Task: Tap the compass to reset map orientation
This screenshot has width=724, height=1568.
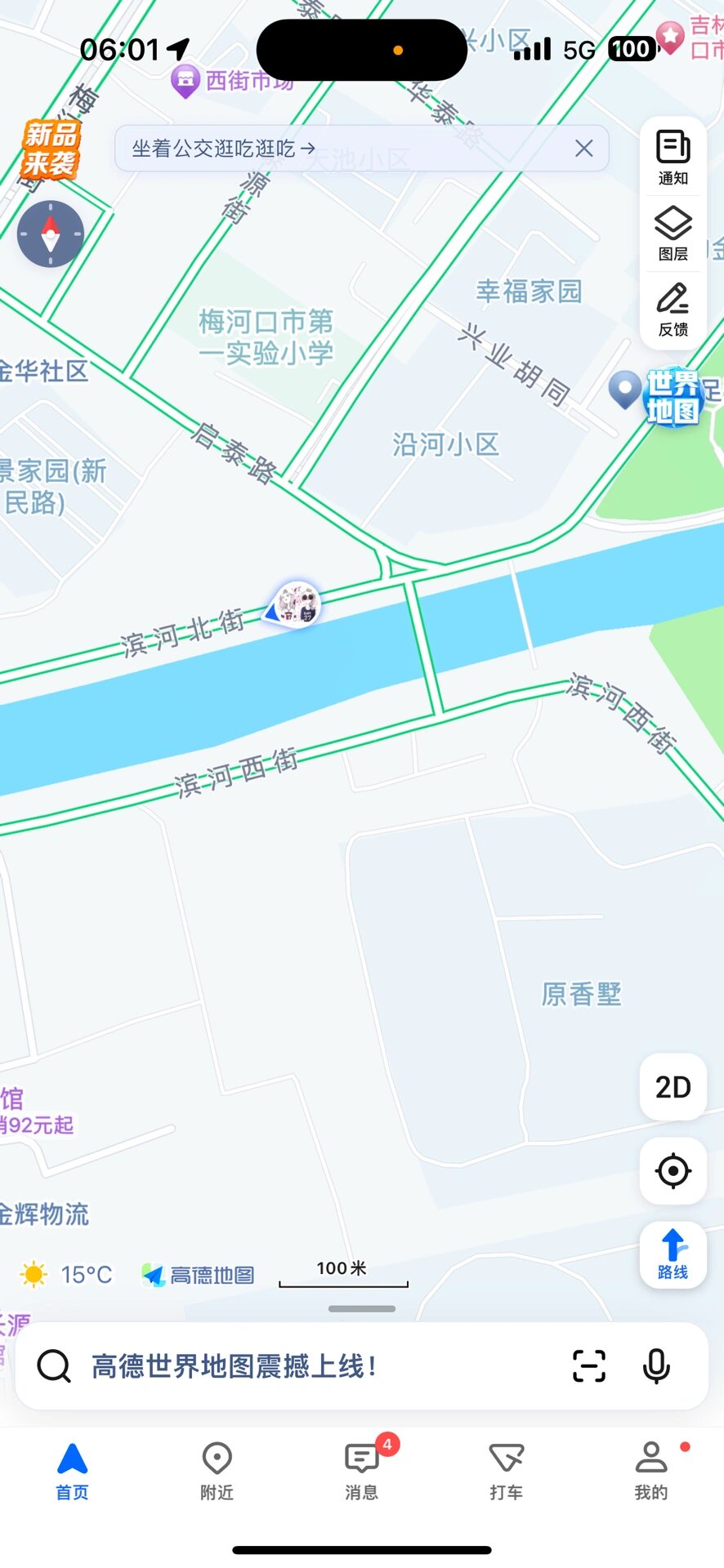Action: point(51,234)
